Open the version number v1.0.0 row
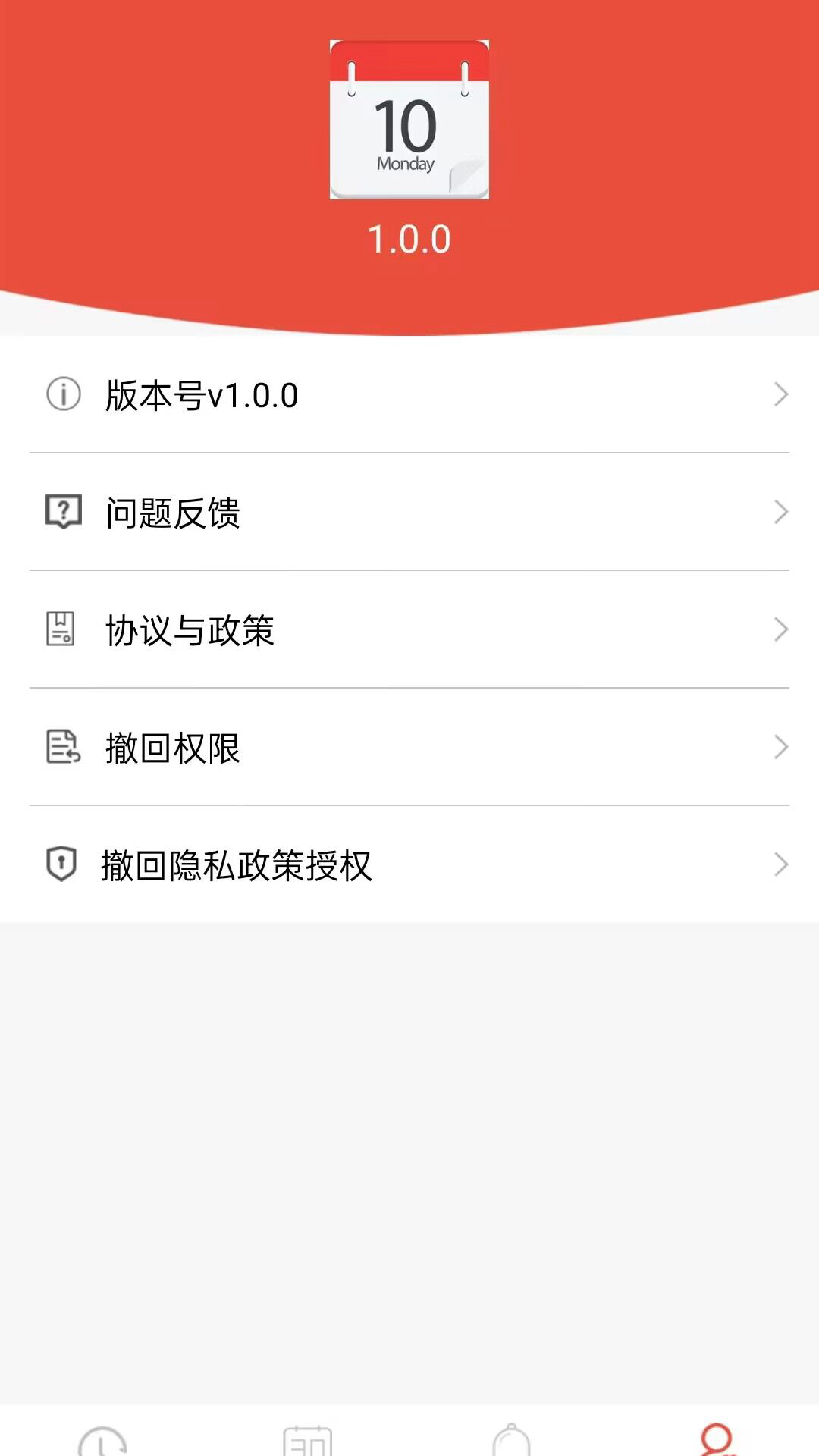 [409, 395]
